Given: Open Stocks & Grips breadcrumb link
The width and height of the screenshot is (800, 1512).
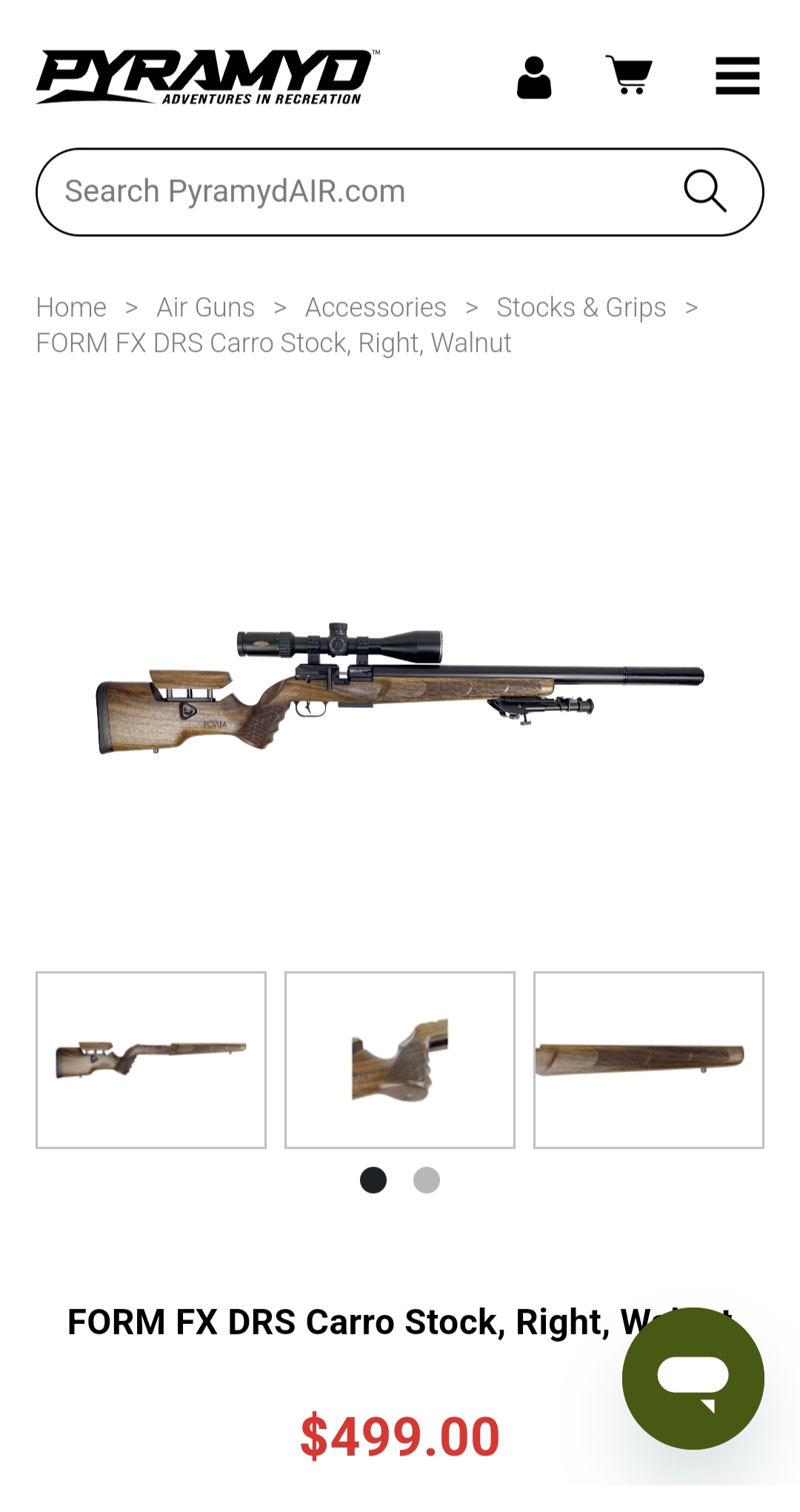Looking at the screenshot, I should pyautogui.click(x=581, y=307).
